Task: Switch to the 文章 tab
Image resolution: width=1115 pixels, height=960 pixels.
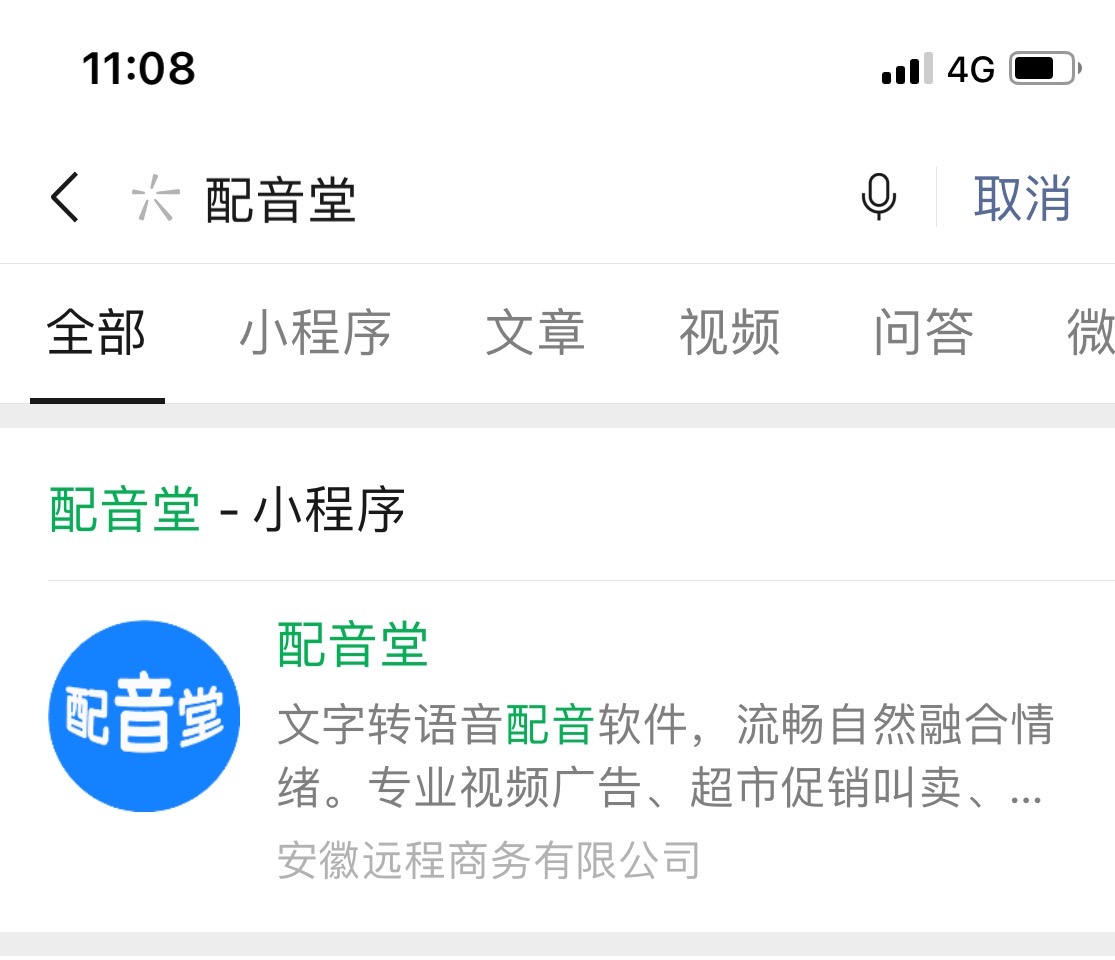Action: [535, 333]
